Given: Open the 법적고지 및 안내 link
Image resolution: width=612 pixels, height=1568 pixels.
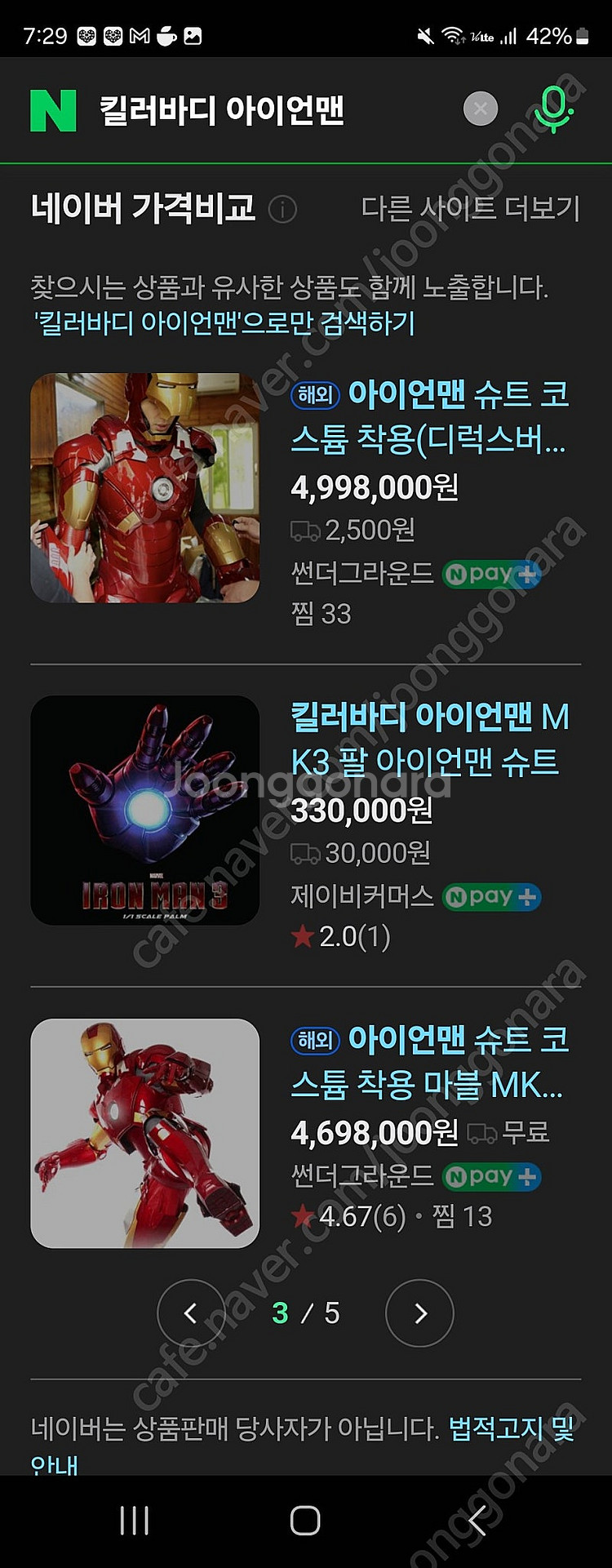Looking at the screenshot, I should pyautogui.click(x=511, y=1428).
